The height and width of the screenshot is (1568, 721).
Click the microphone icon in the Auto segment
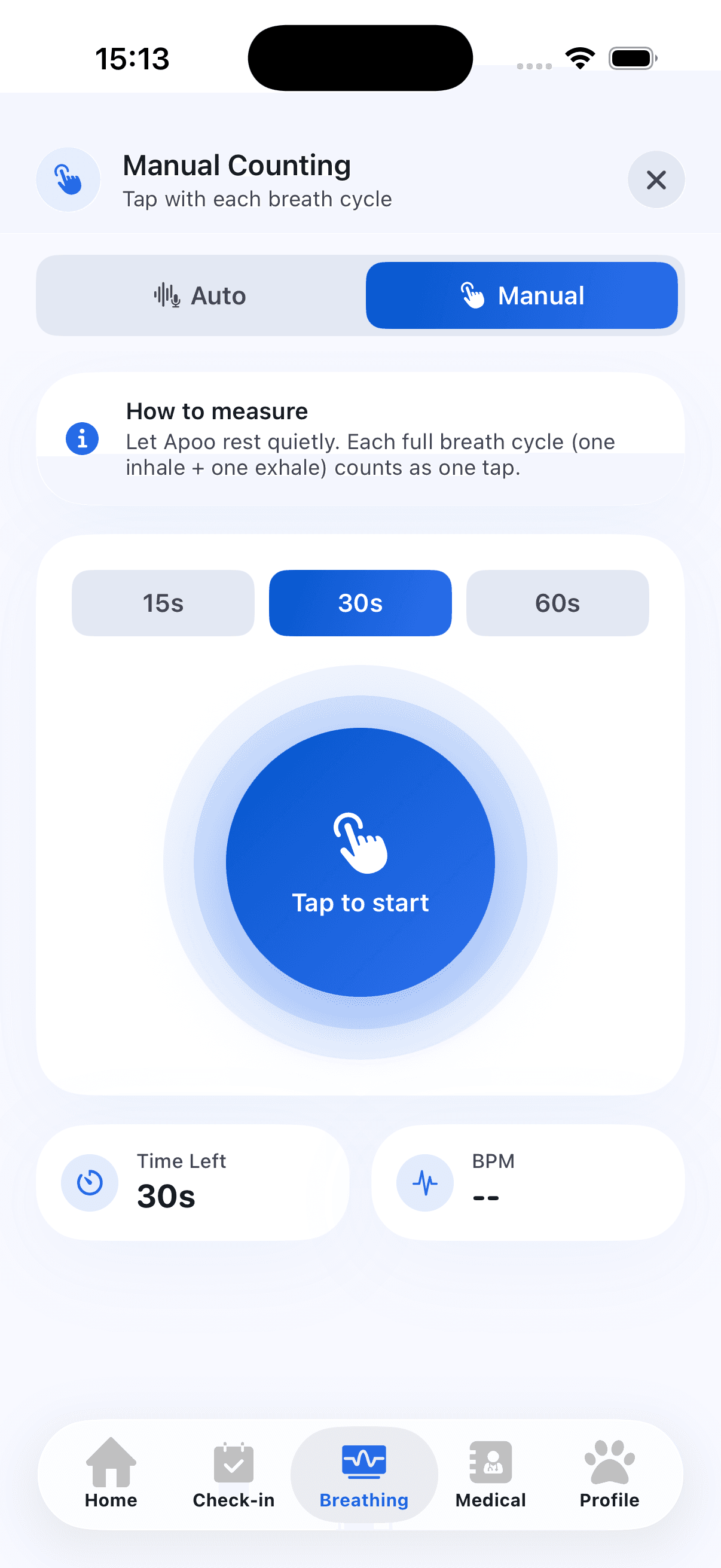point(167,296)
